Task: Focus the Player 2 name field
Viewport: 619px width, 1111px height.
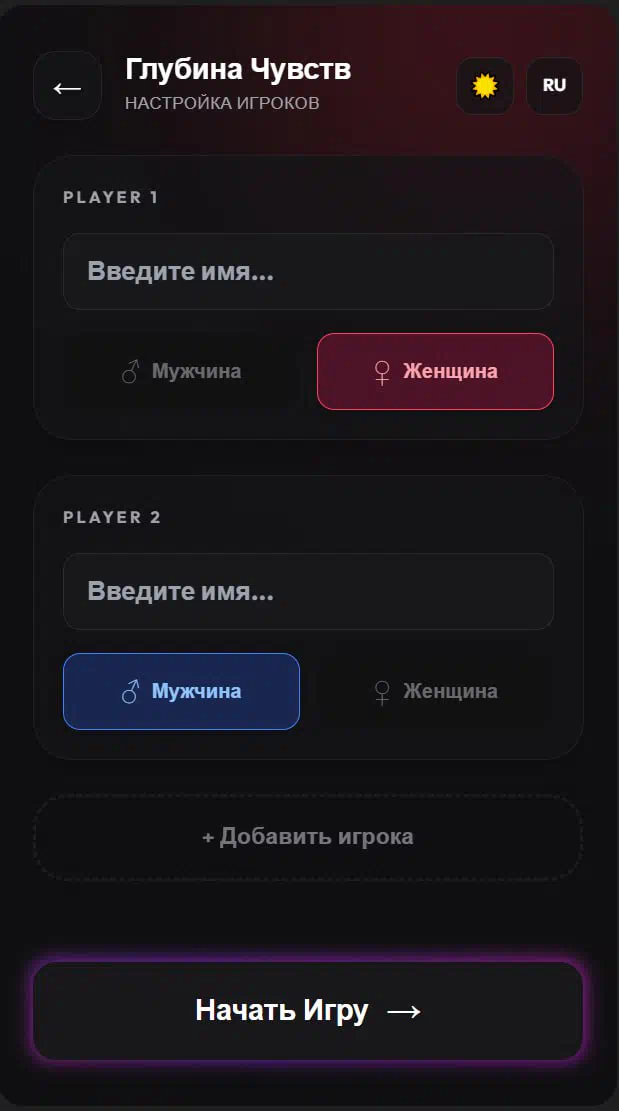Action: (308, 591)
